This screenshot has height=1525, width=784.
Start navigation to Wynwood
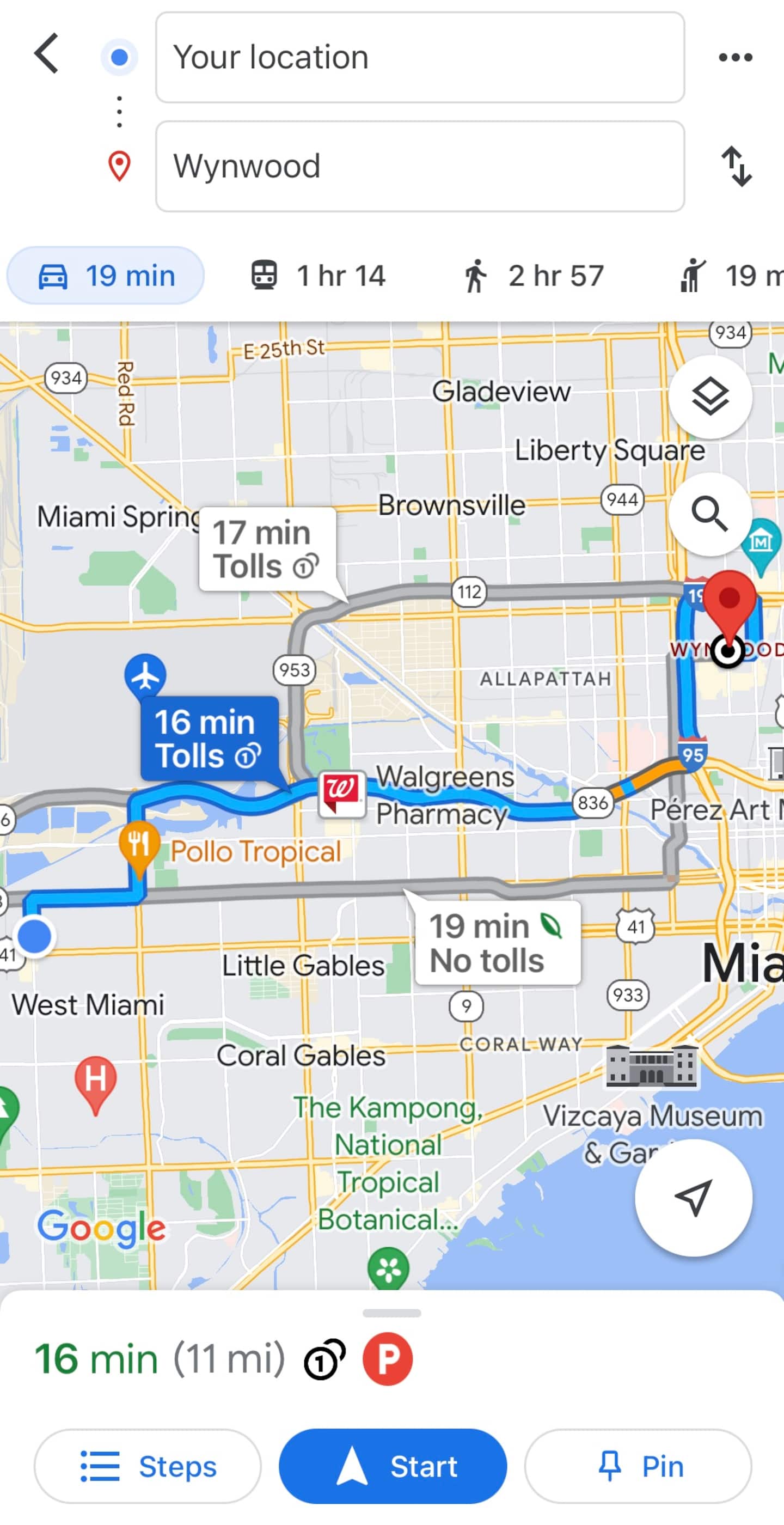pos(393,1466)
